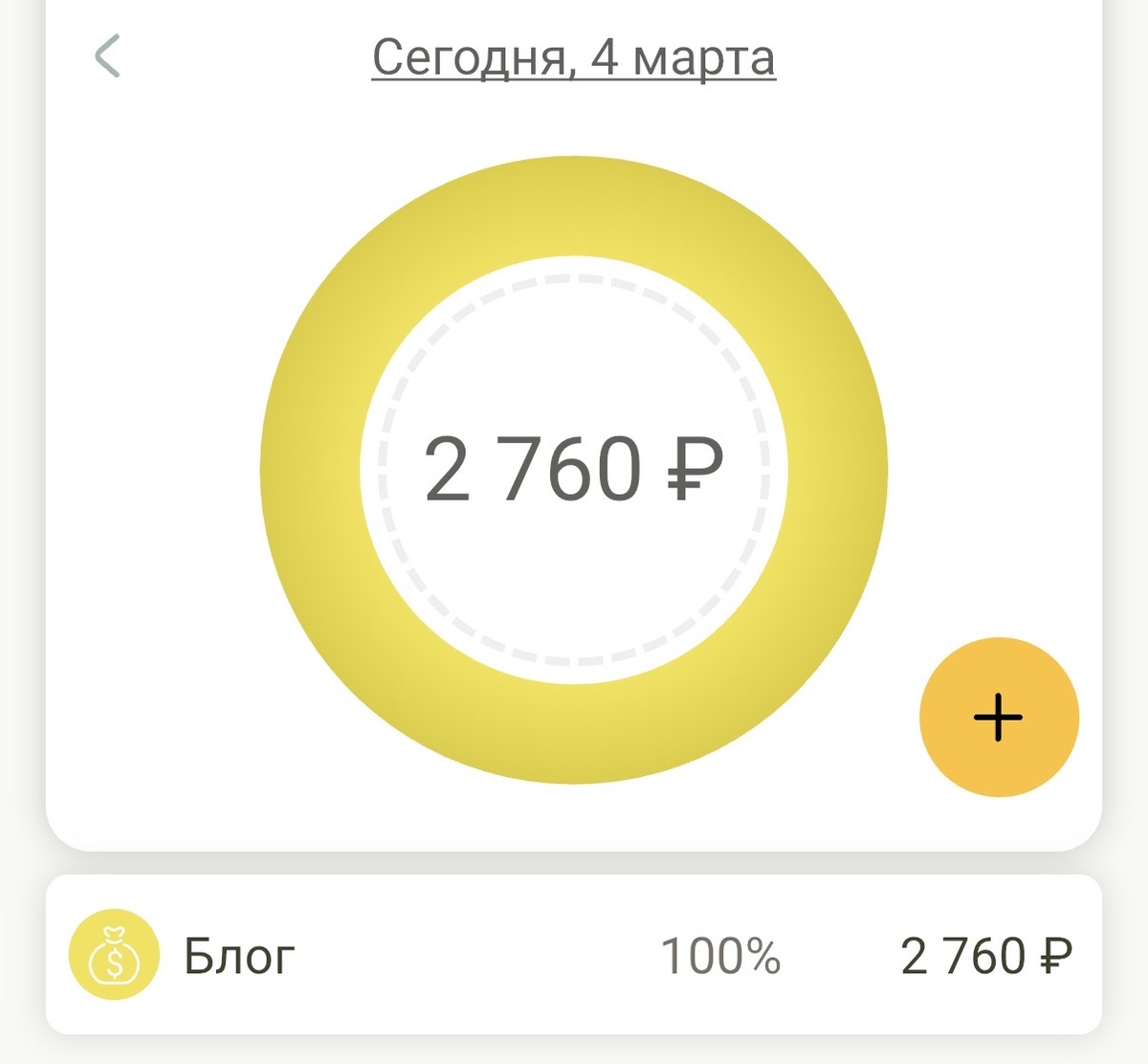Image resolution: width=1148 pixels, height=1064 pixels.
Task: Go to the previous day arrow
Action: 107,56
